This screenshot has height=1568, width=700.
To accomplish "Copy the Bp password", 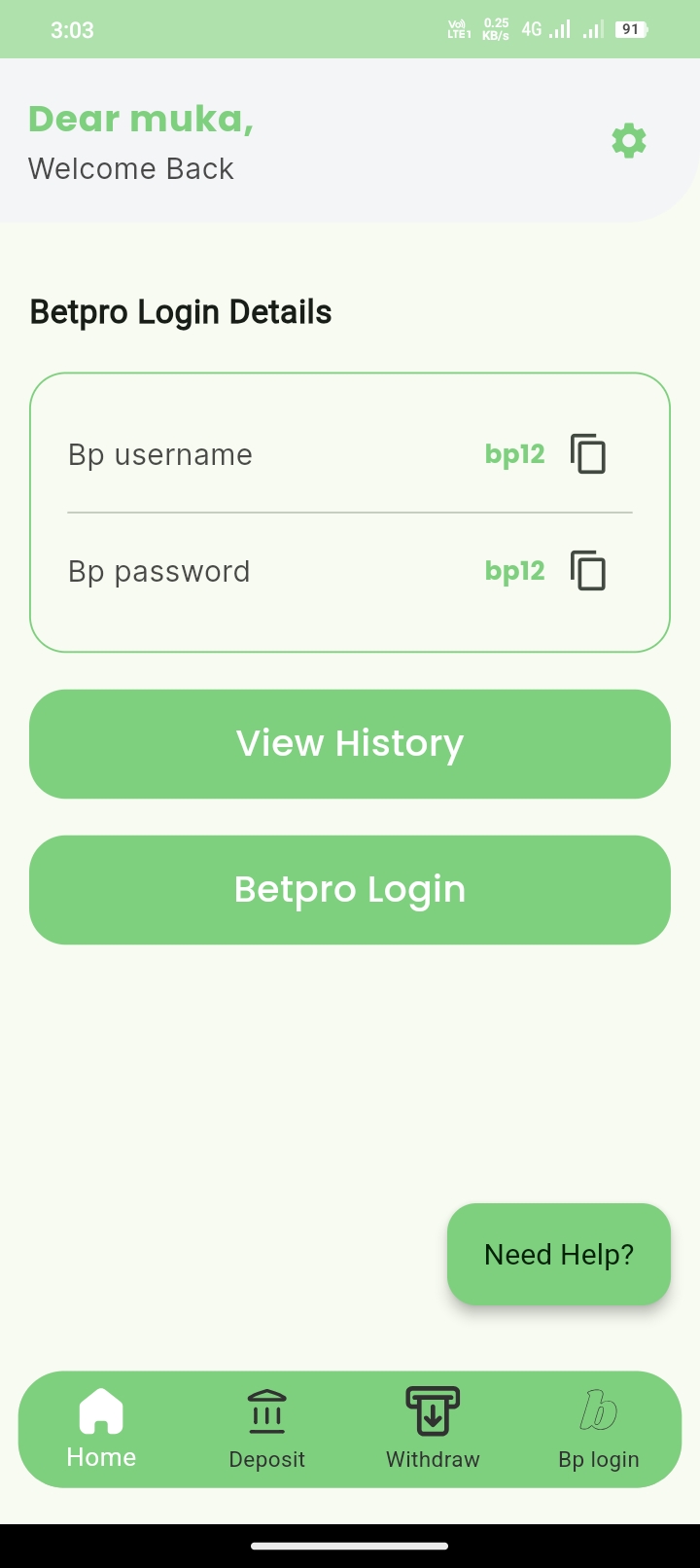I will 588,571.
